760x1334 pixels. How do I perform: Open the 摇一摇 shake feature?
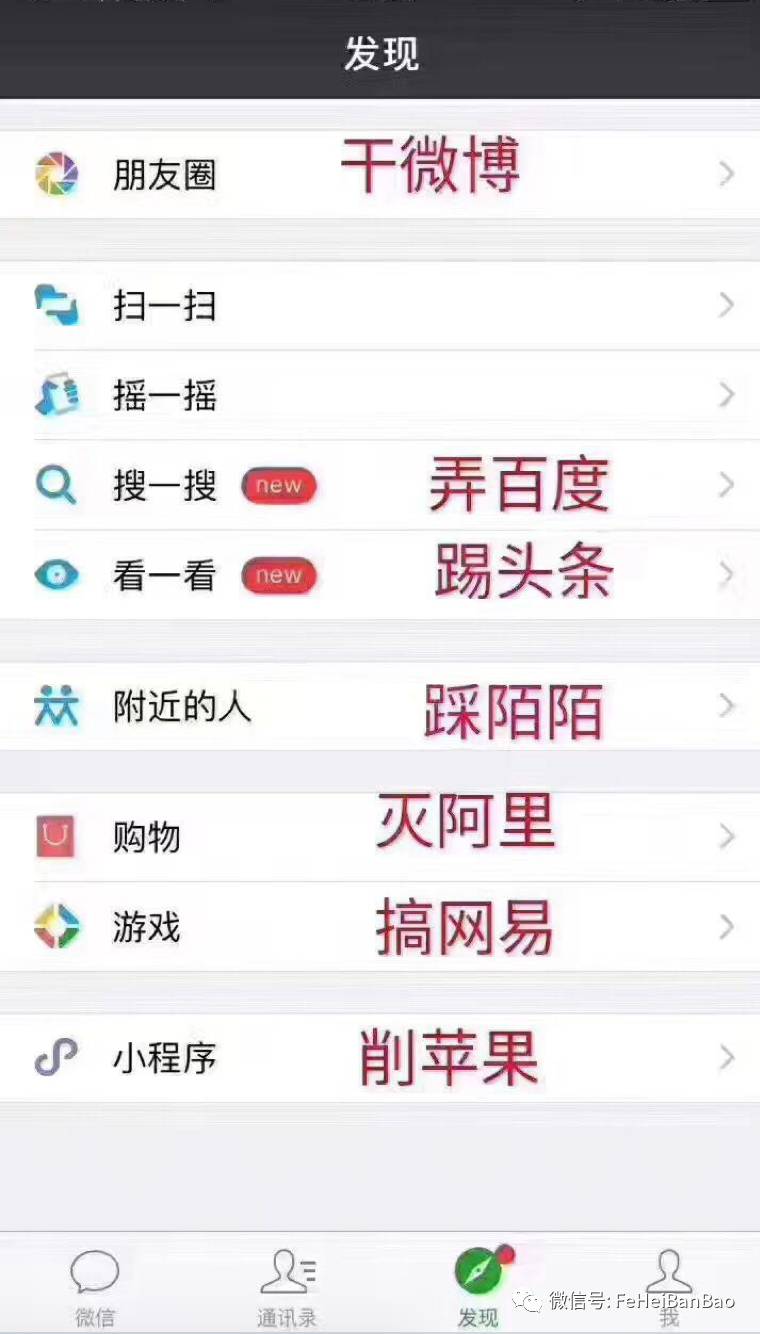tap(165, 396)
